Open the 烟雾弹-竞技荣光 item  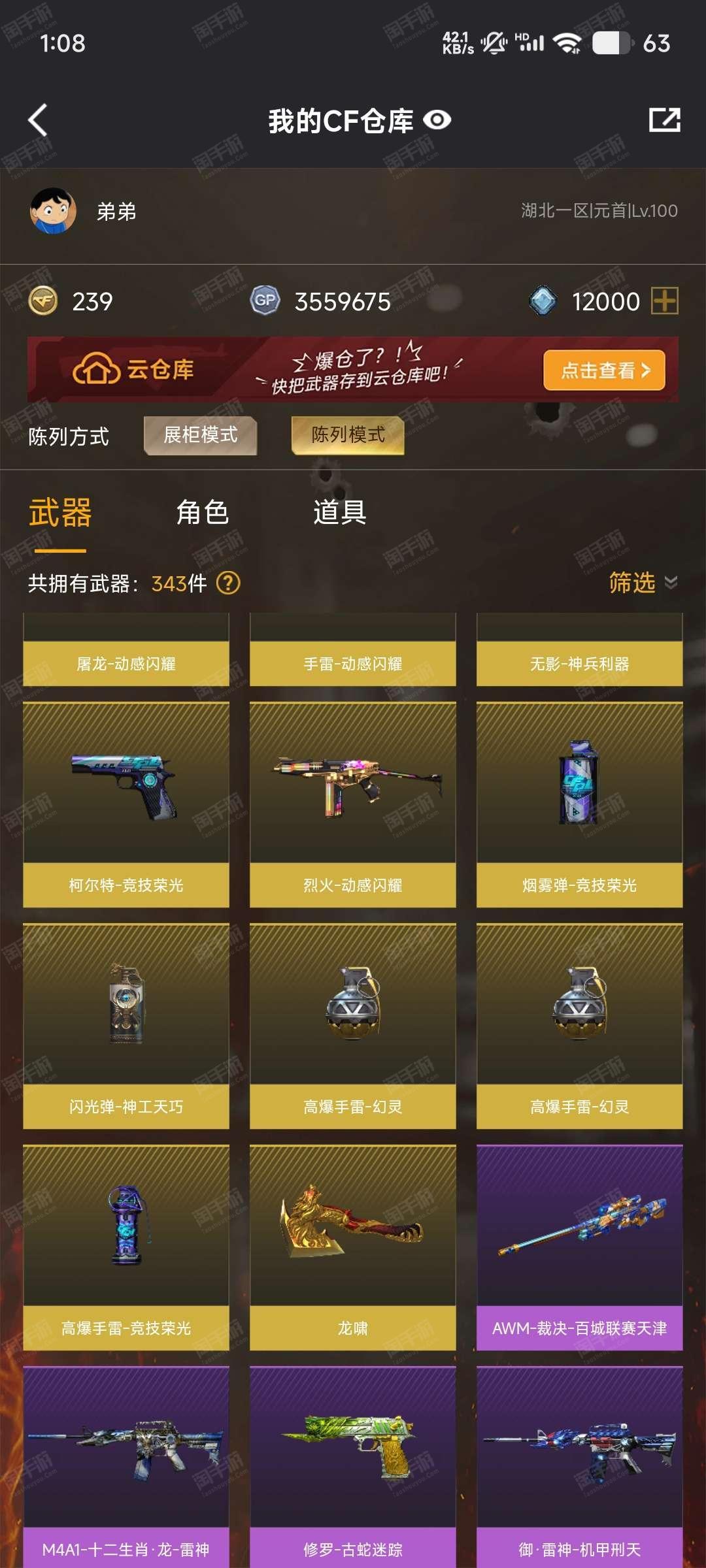tap(580, 804)
